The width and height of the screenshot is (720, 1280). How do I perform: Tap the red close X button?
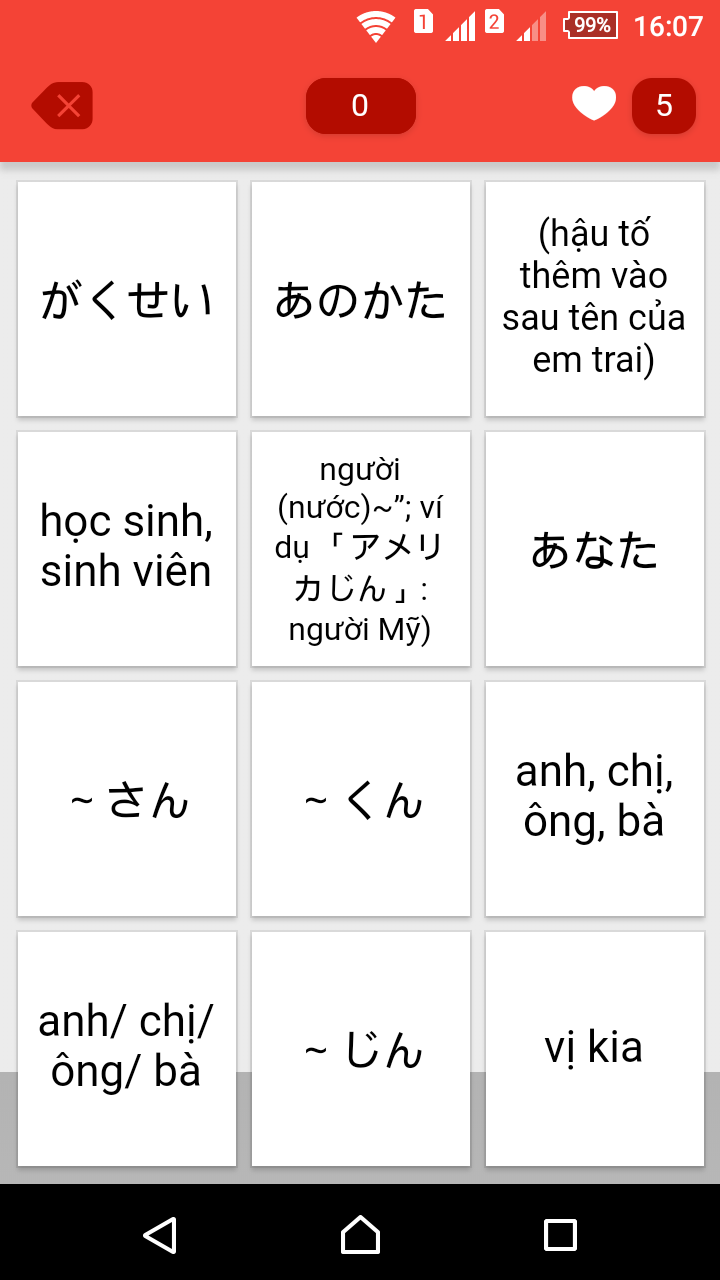pos(63,105)
